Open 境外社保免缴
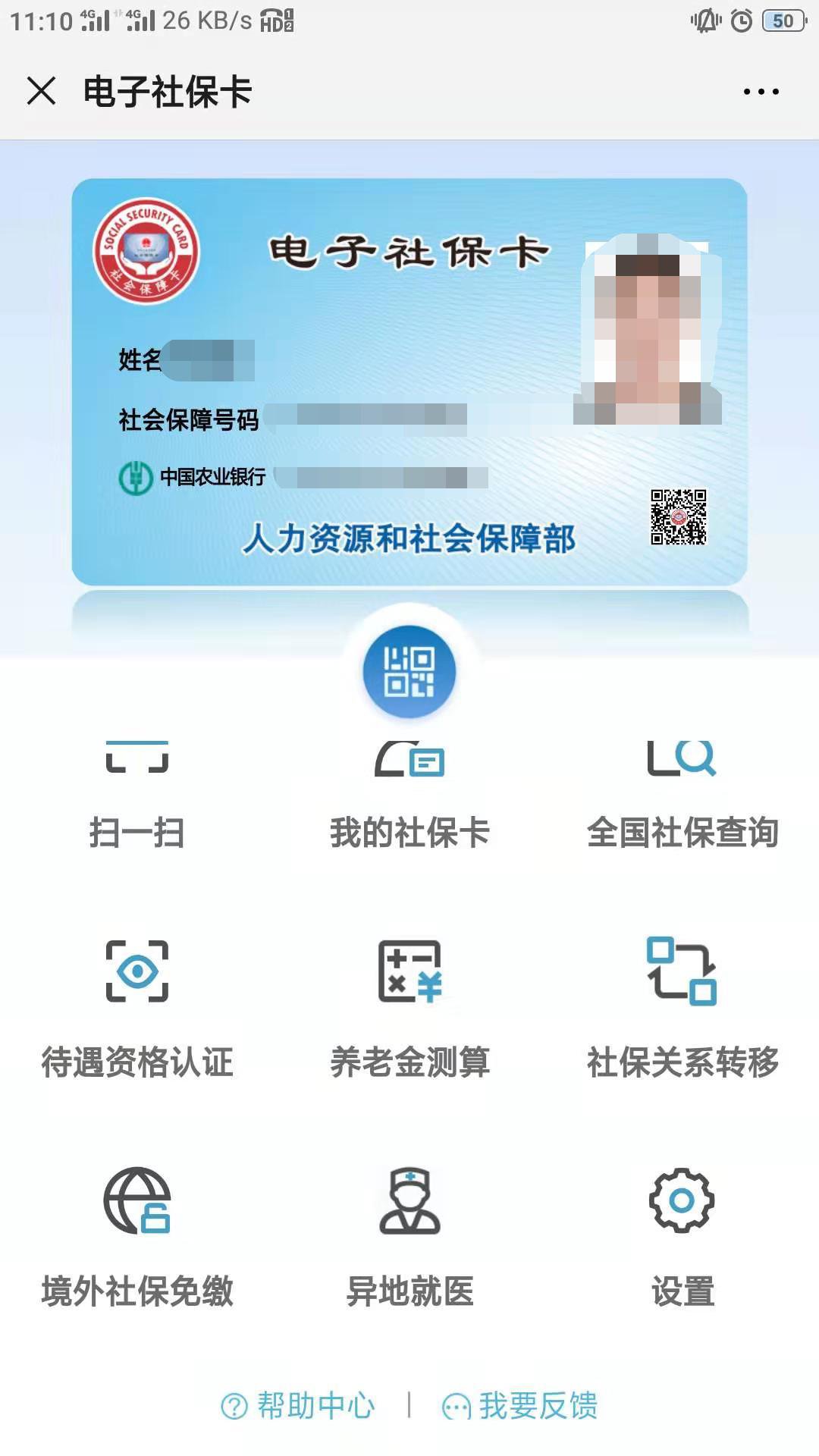The height and width of the screenshot is (1456, 819). click(137, 1235)
